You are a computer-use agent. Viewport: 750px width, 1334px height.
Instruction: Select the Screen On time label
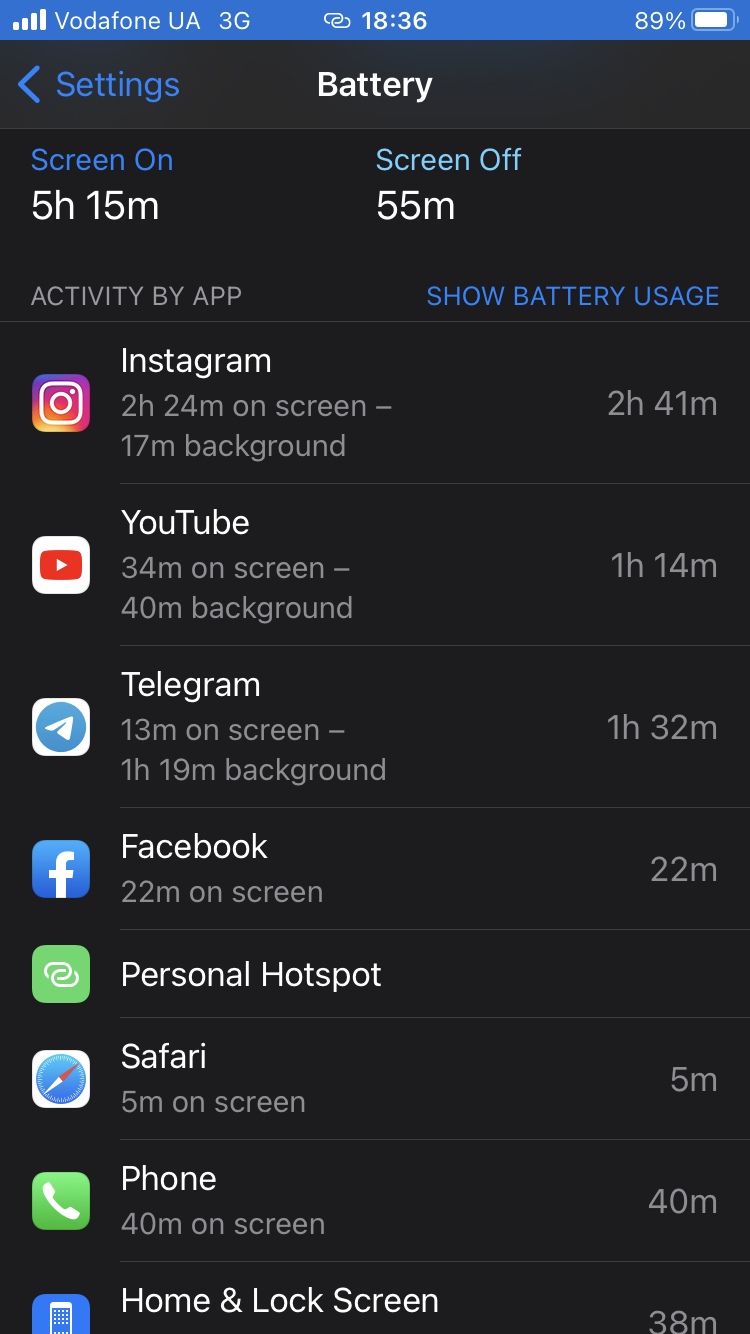[x=101, y=160]
